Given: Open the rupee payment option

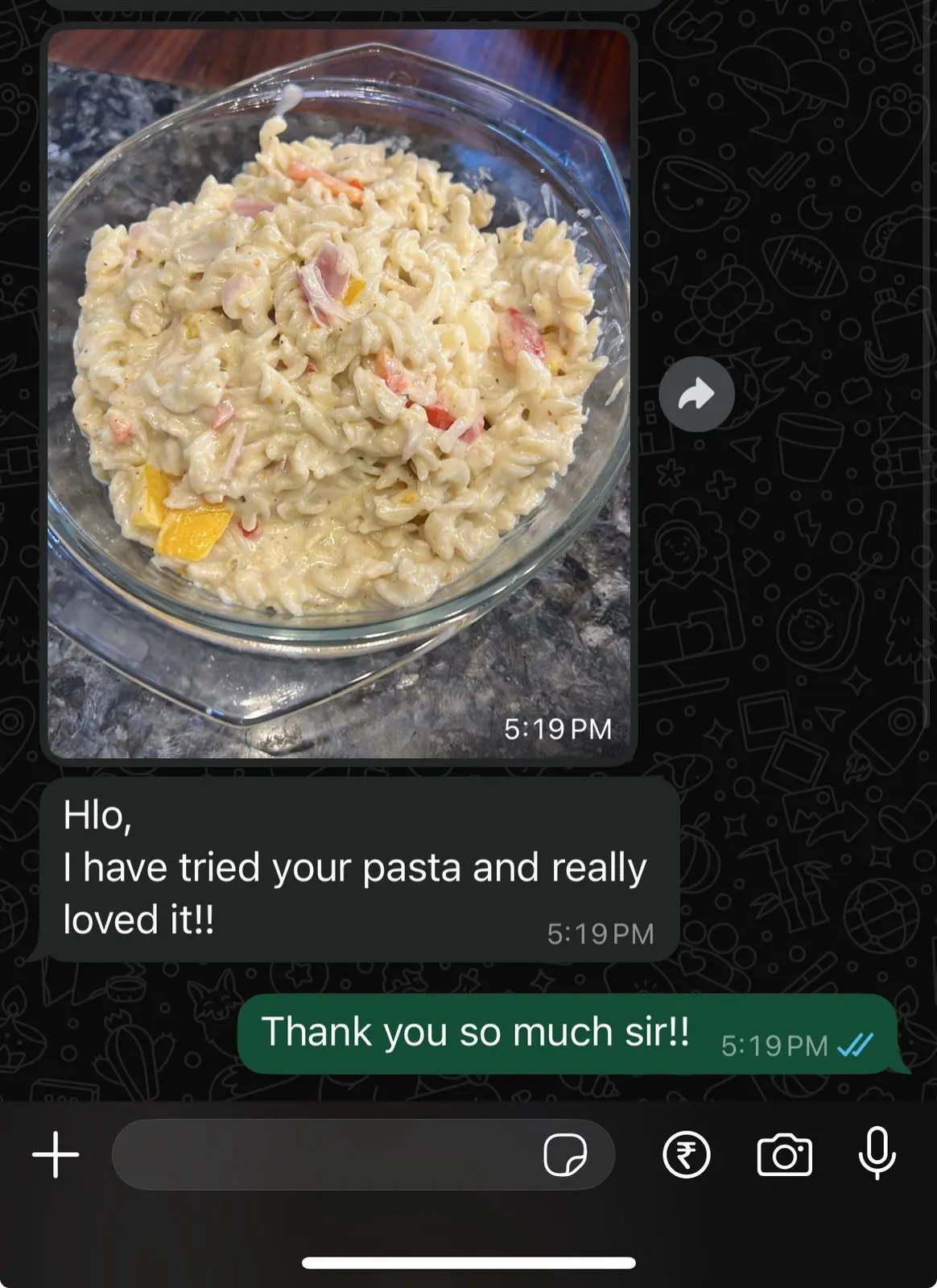Looking at the screenshot, I should tap(687, 1155).
